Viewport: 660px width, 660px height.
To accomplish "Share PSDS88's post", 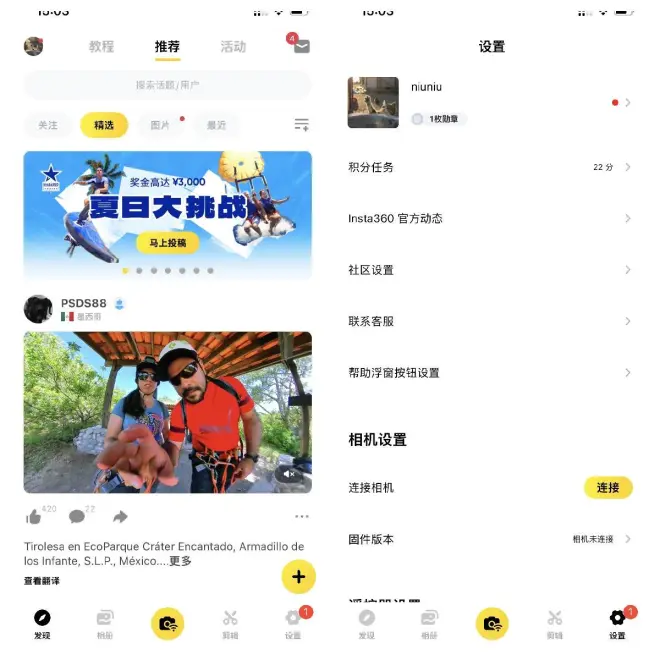I will pos(120,516).
